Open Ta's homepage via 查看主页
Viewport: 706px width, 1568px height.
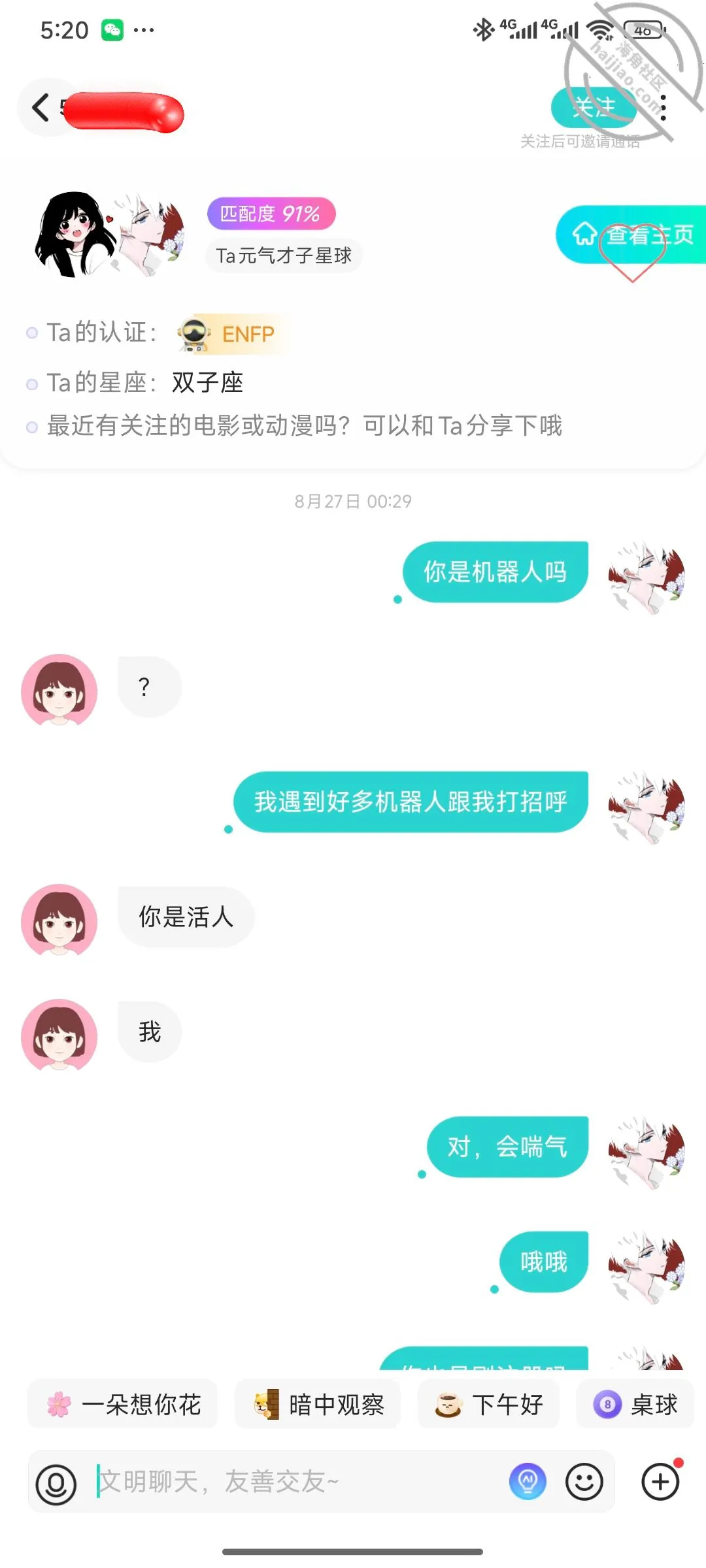coord(631,235)
